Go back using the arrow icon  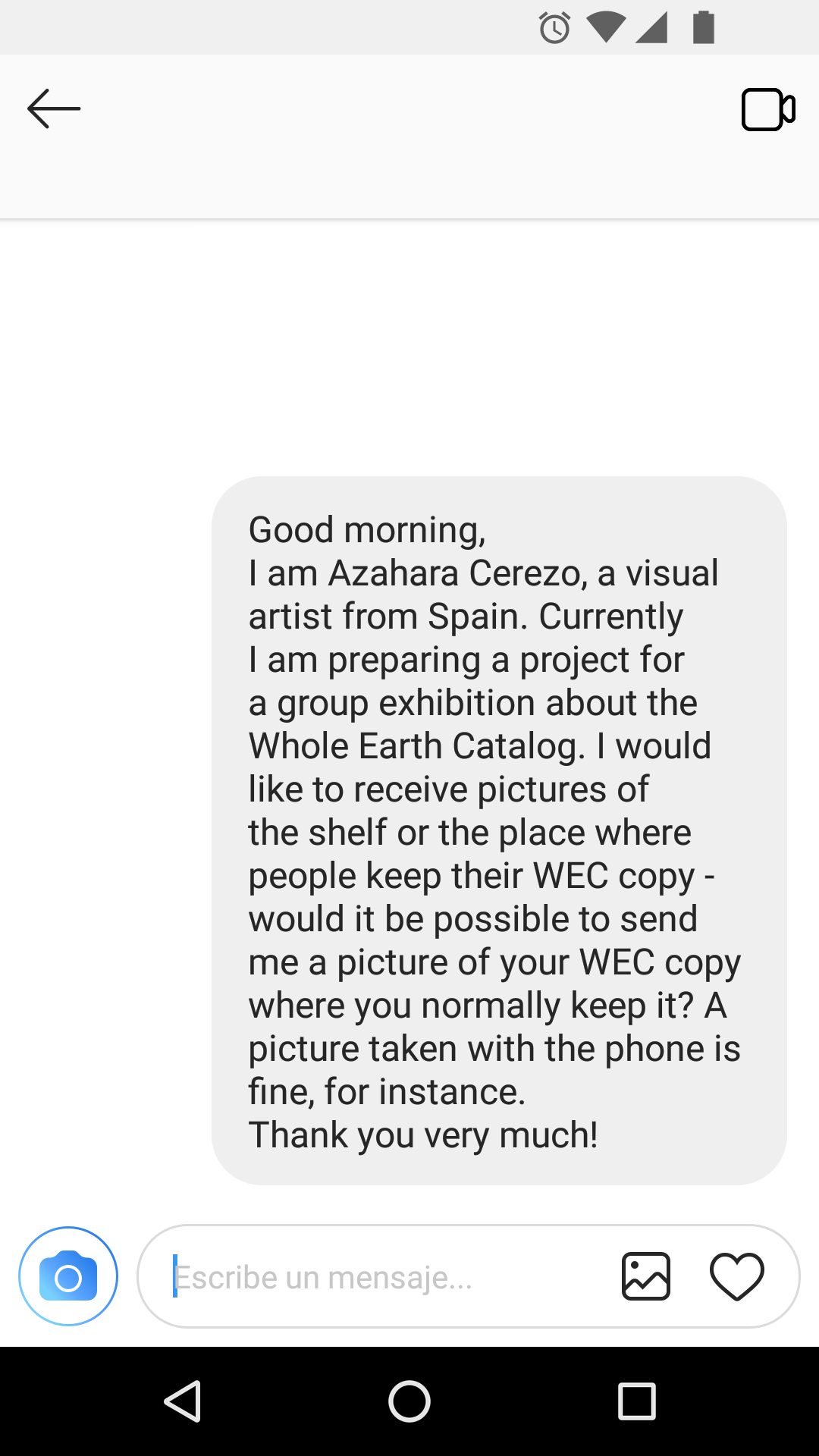click(x=53, y=109)
